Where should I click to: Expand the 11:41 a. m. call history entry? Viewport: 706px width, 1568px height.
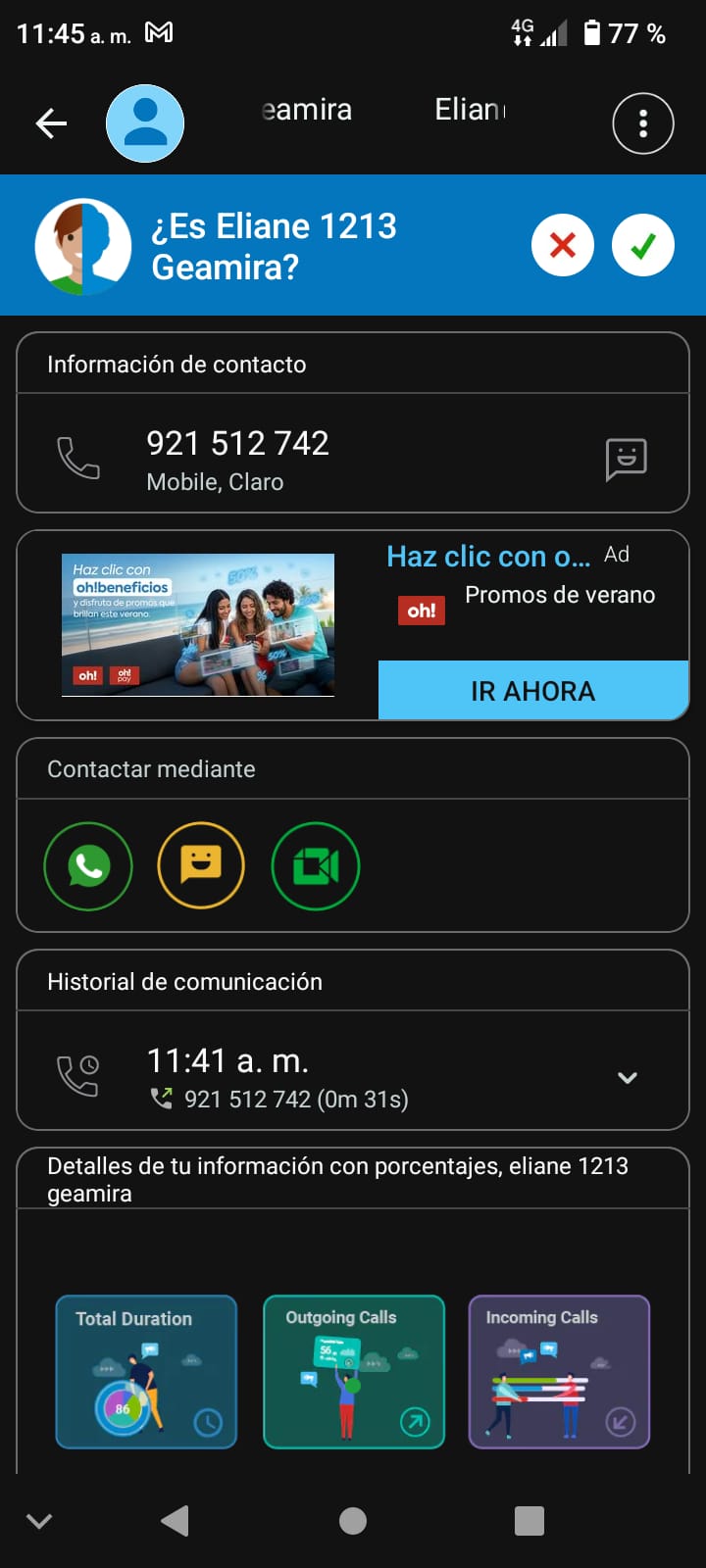coord(628,1077)
